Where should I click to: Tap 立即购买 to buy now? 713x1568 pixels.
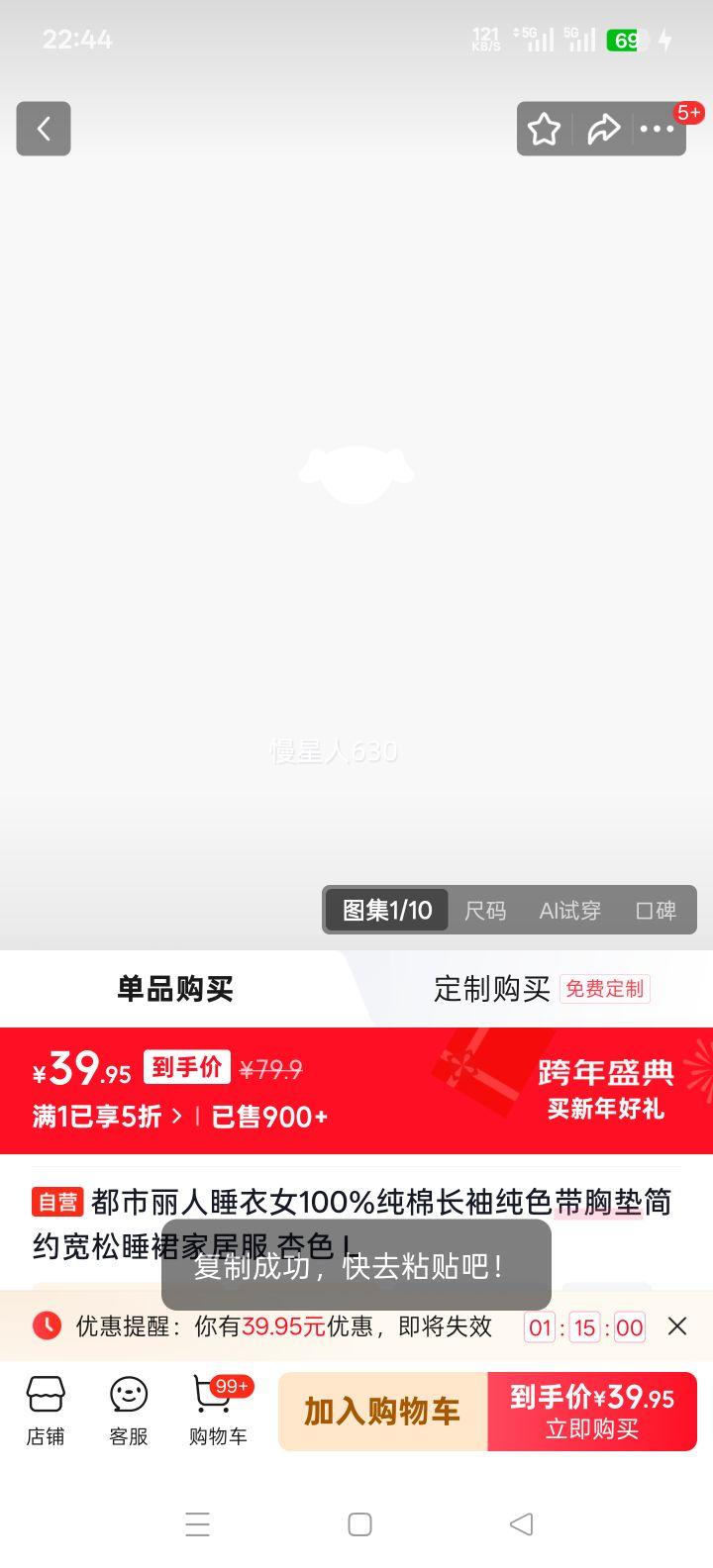click(592, 1411)
